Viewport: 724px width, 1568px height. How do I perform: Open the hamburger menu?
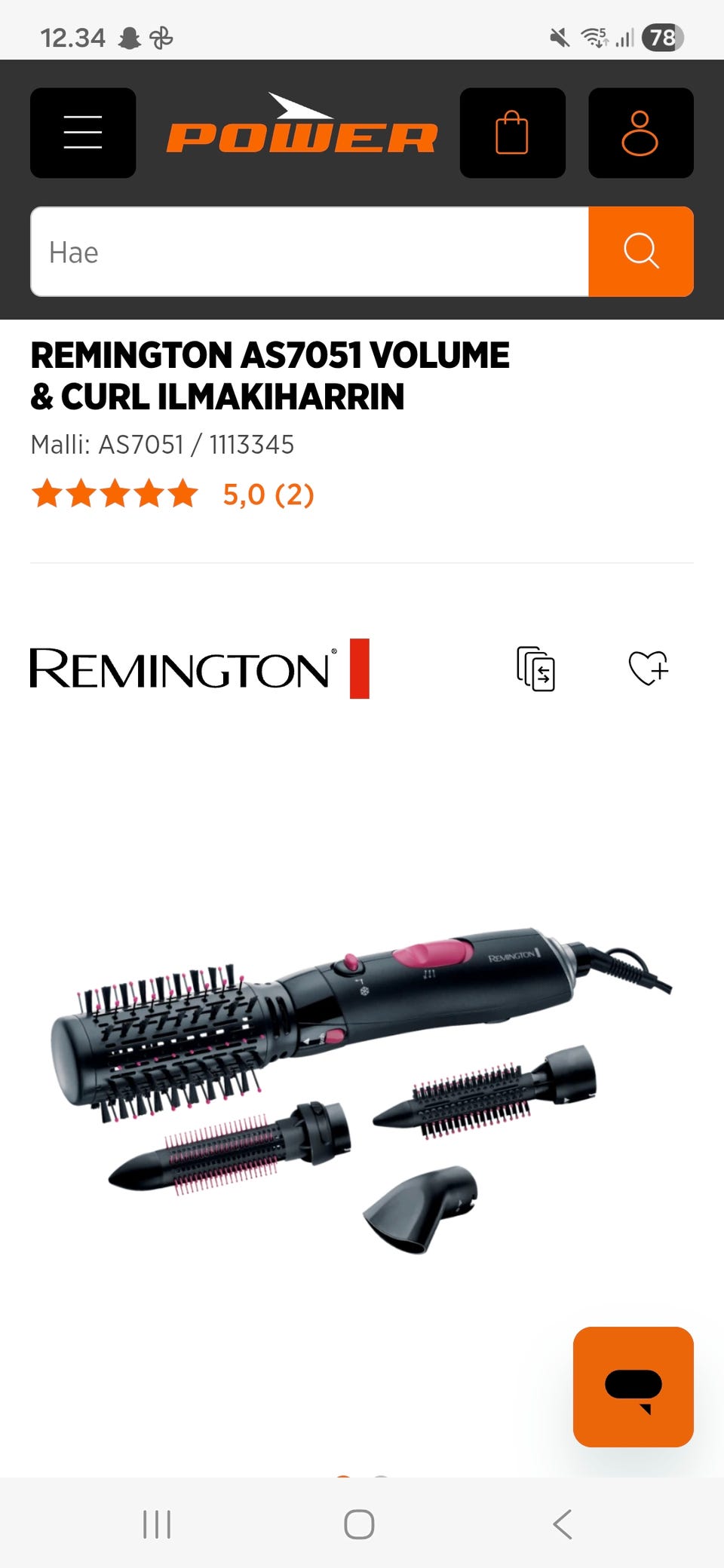coord(83,133)
